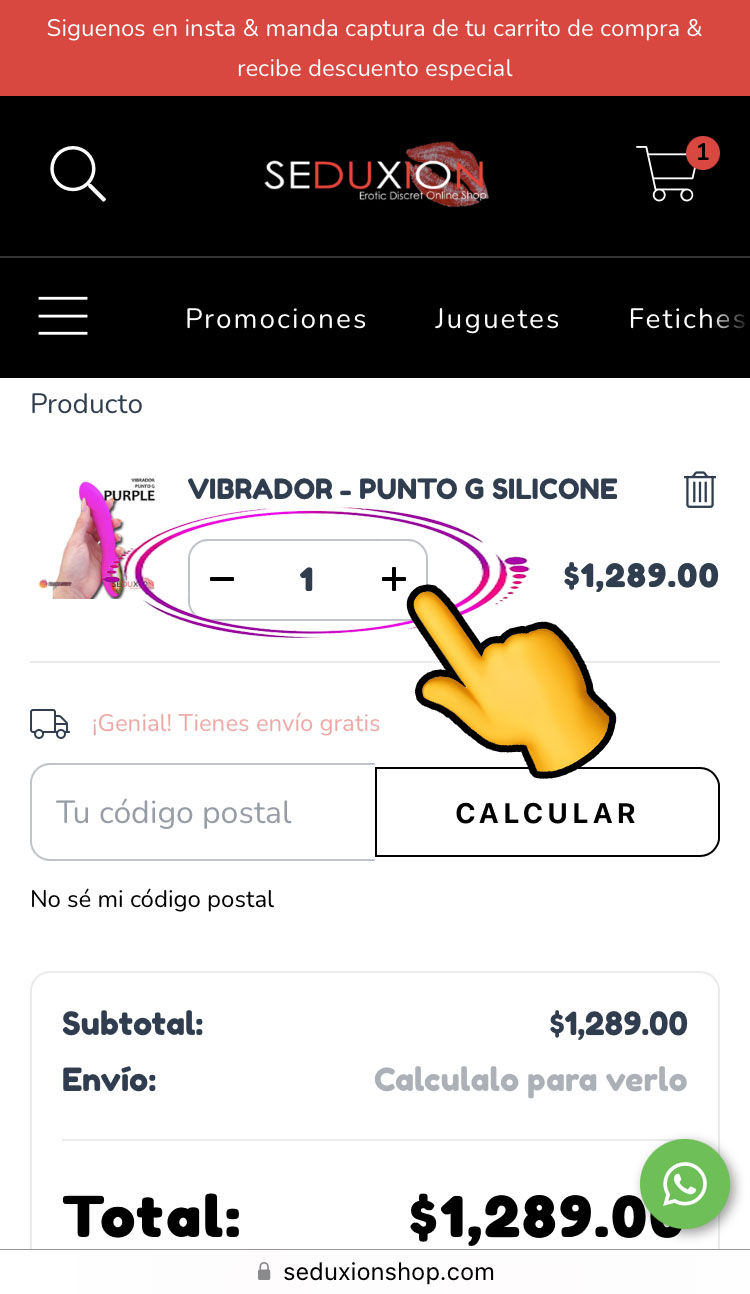The height and width of the screenshot is (1294, 750).
Task: Decrease the product quantity by one
Action: (x=222, y=579)
